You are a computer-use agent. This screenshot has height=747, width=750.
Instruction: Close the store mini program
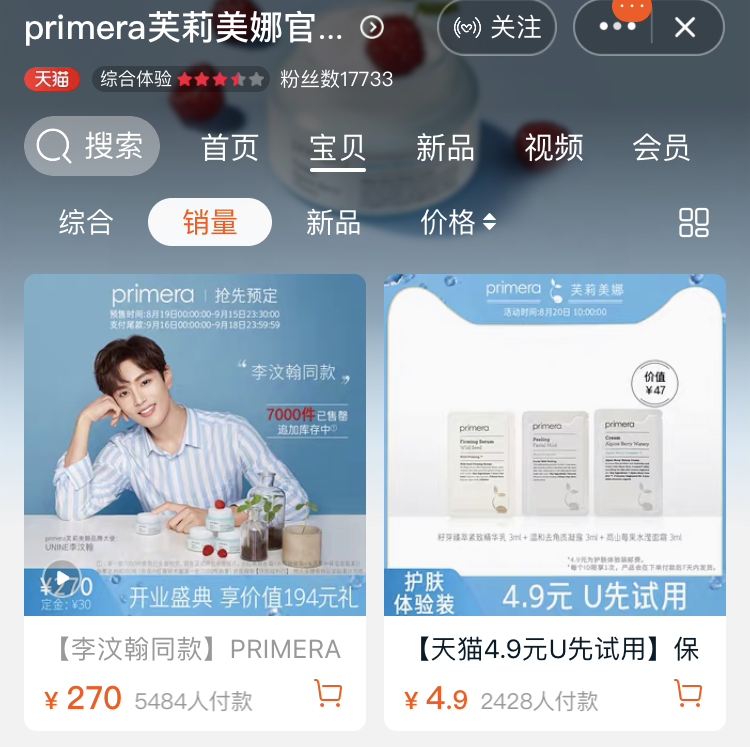[x=685, y=27]
